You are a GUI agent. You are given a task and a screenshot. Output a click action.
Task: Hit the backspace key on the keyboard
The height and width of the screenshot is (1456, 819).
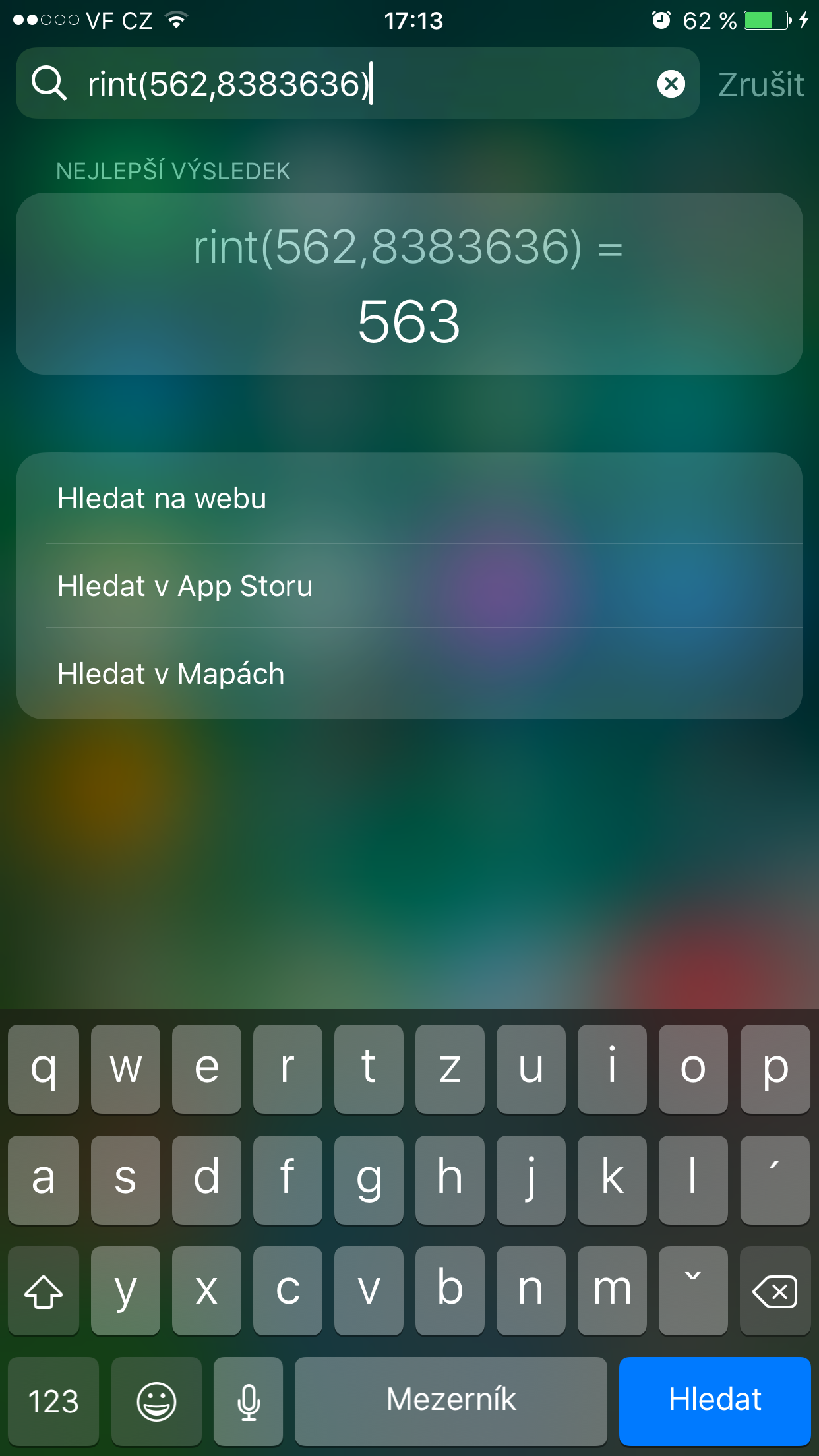775,1291
